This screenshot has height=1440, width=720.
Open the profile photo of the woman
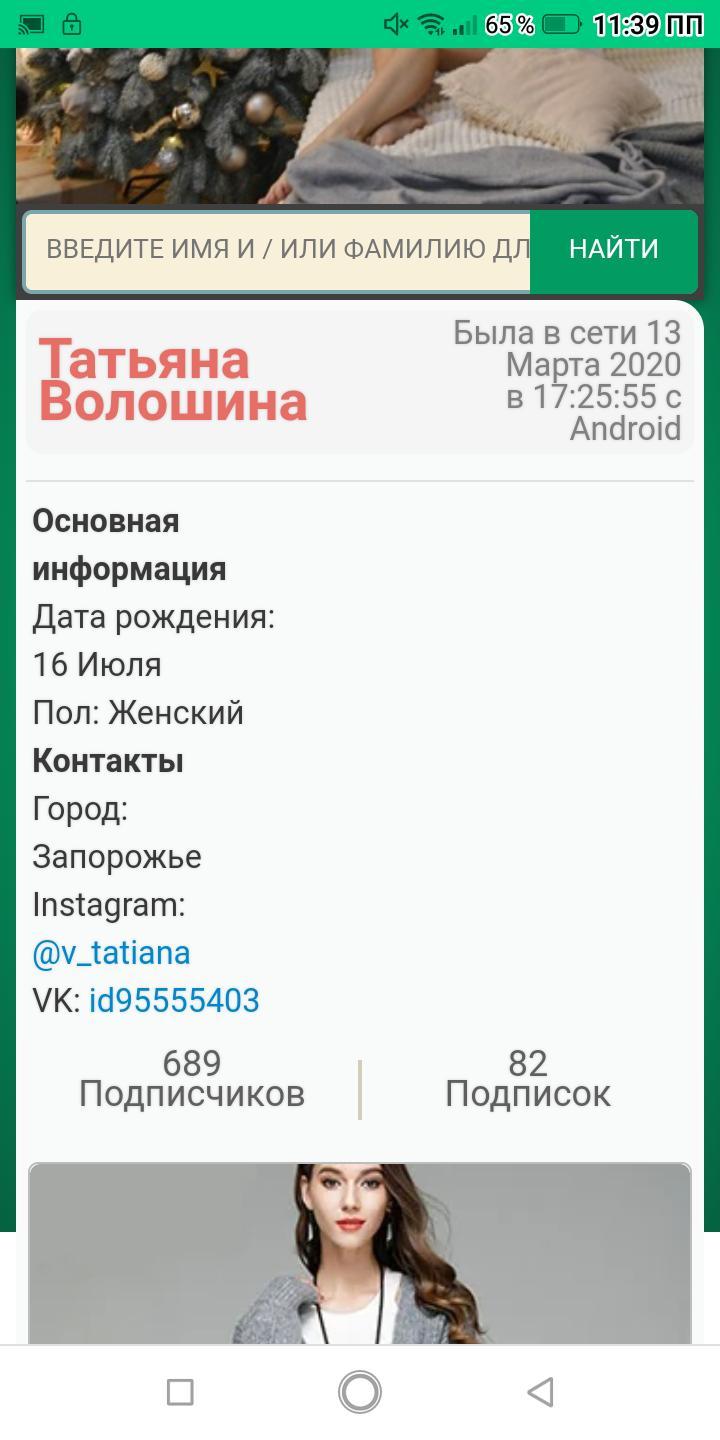[x=360, y=1254]
